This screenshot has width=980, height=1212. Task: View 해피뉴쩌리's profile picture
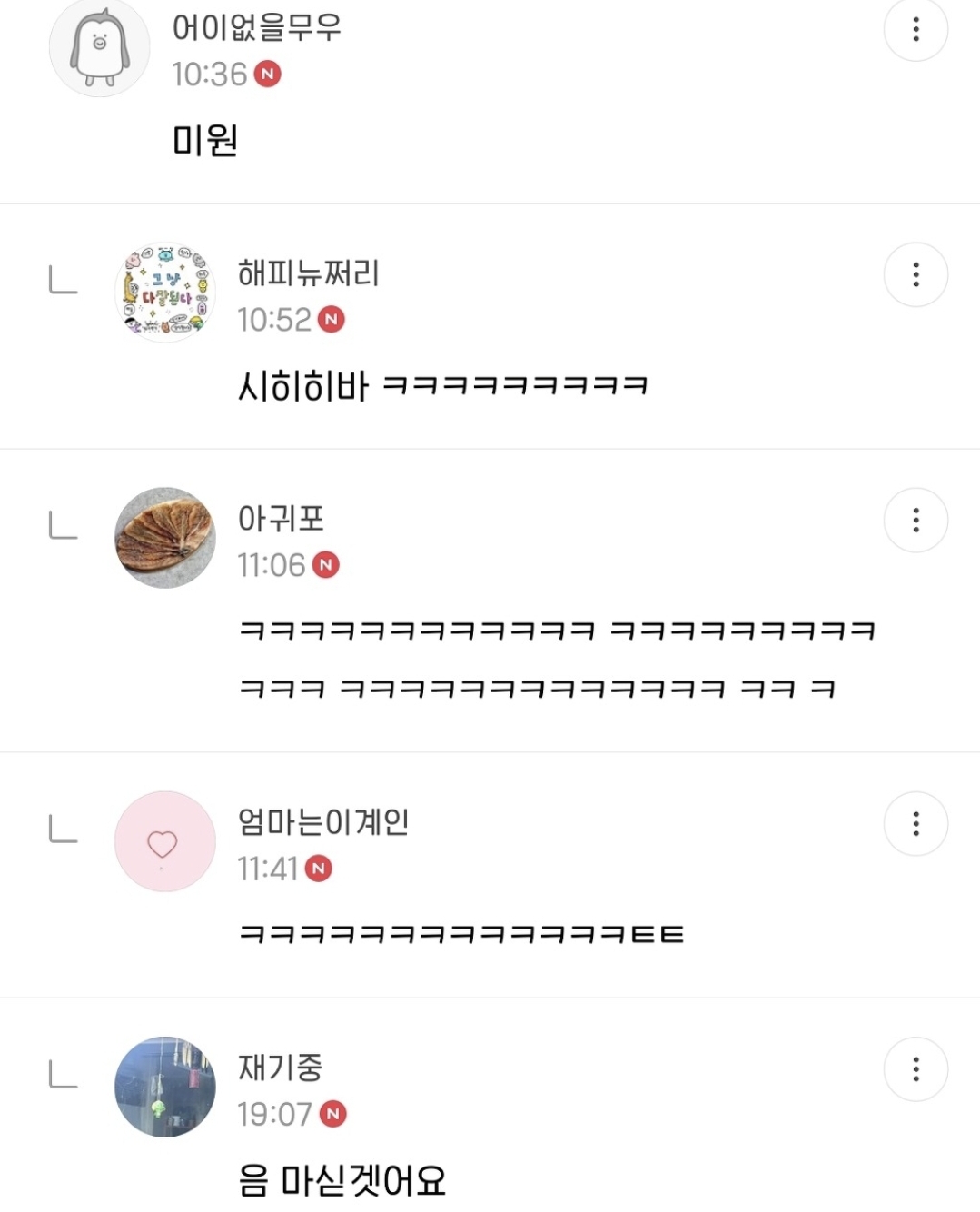(165, 293)
